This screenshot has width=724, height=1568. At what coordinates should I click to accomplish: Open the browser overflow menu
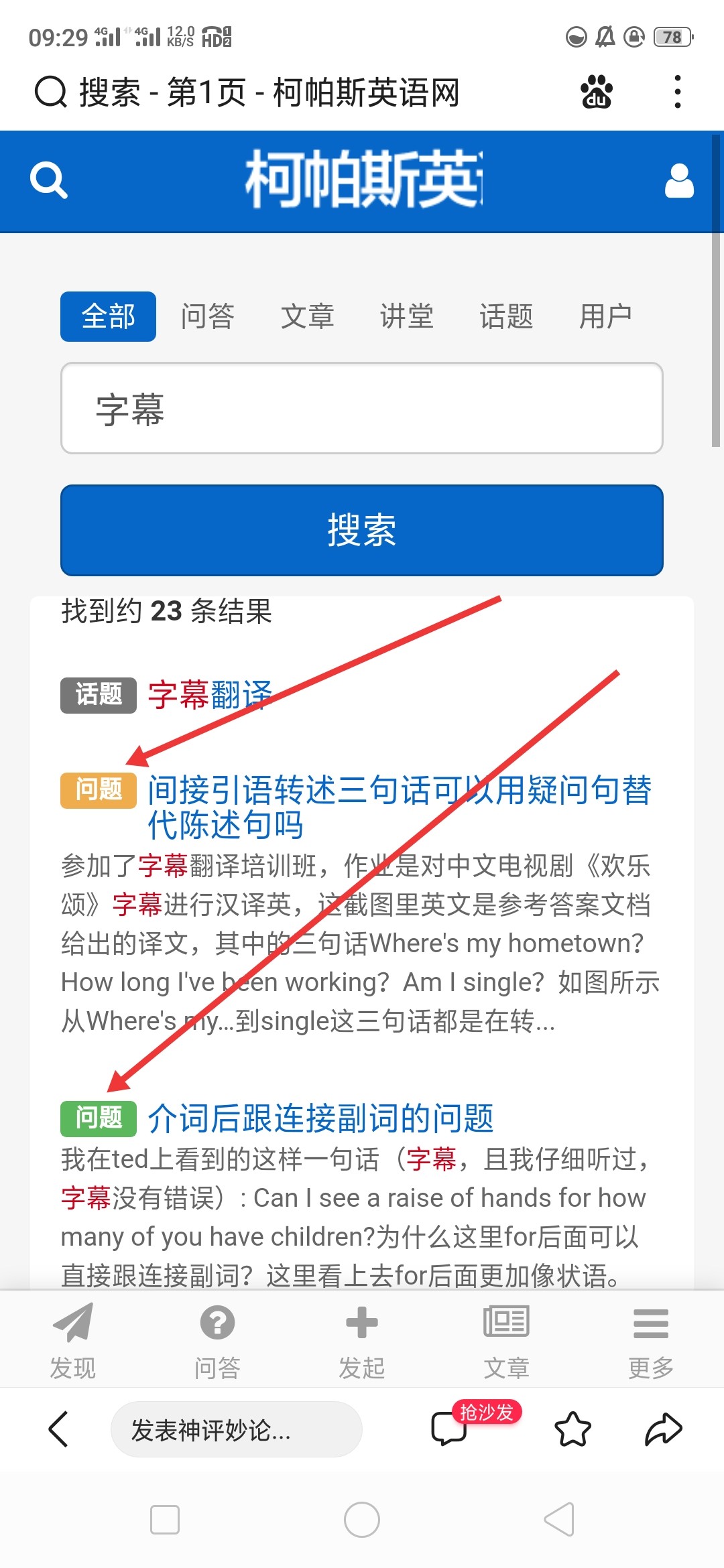tap(678, 92)
